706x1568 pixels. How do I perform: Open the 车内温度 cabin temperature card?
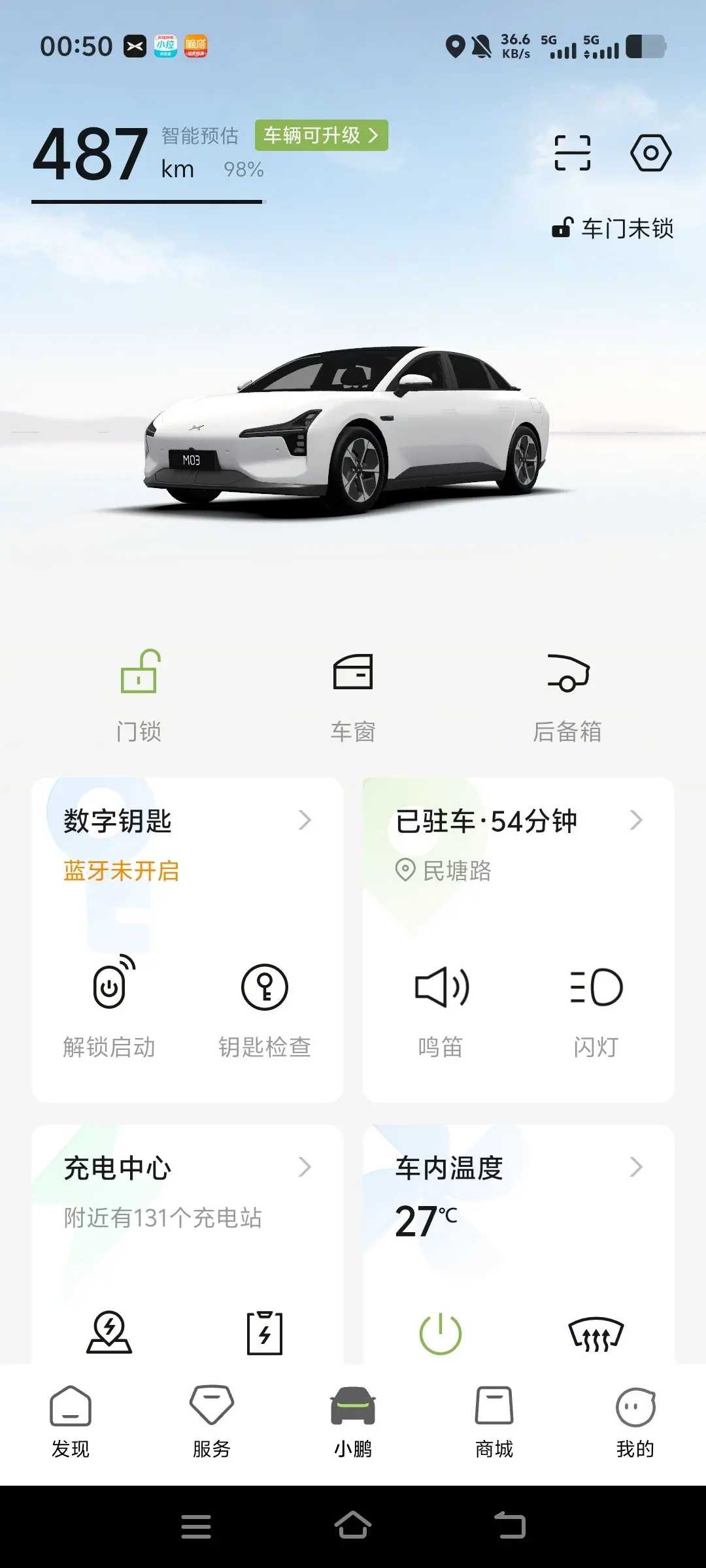(518, 1168)
